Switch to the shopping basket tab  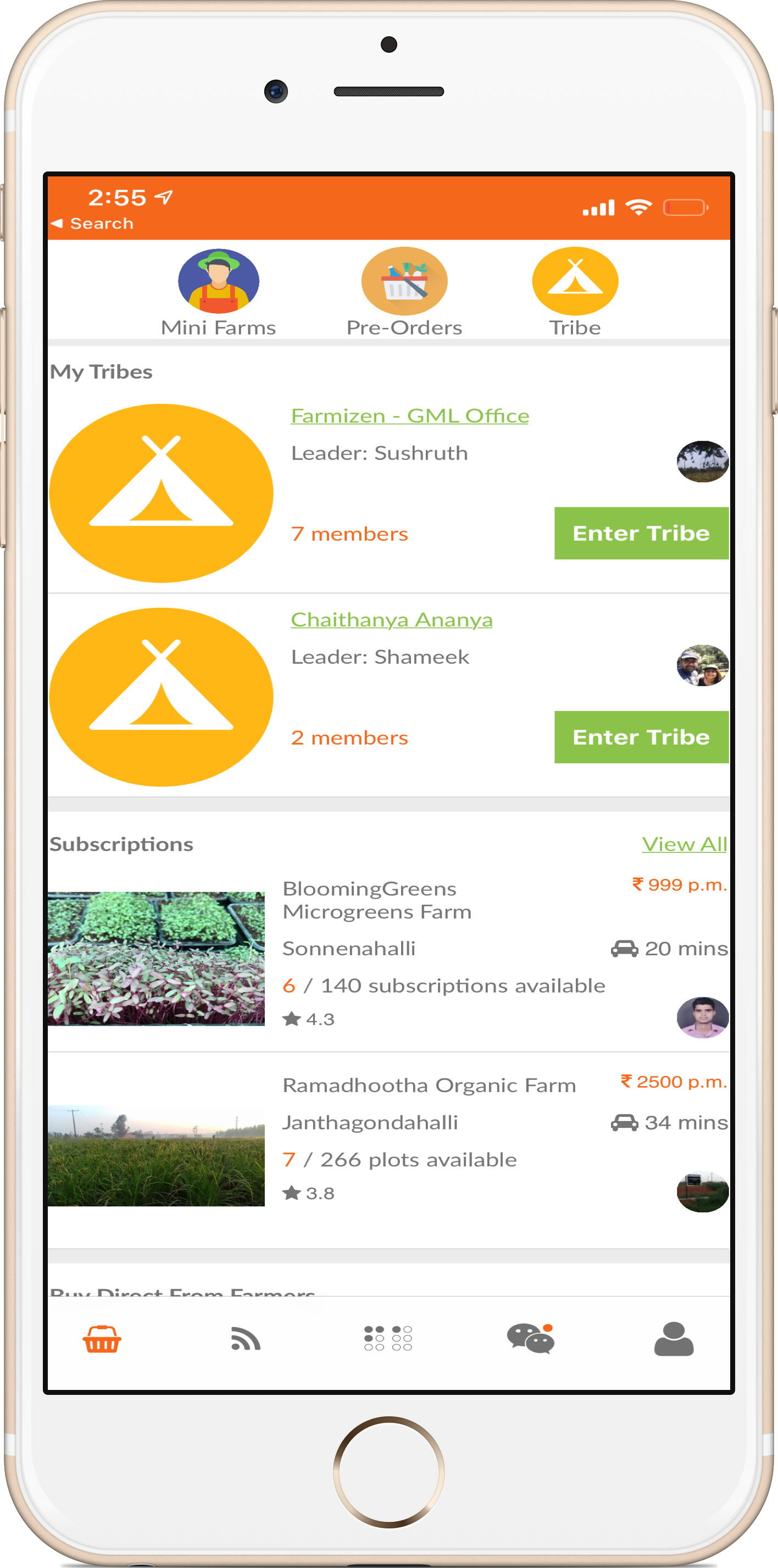click(x=102, y=1338)
